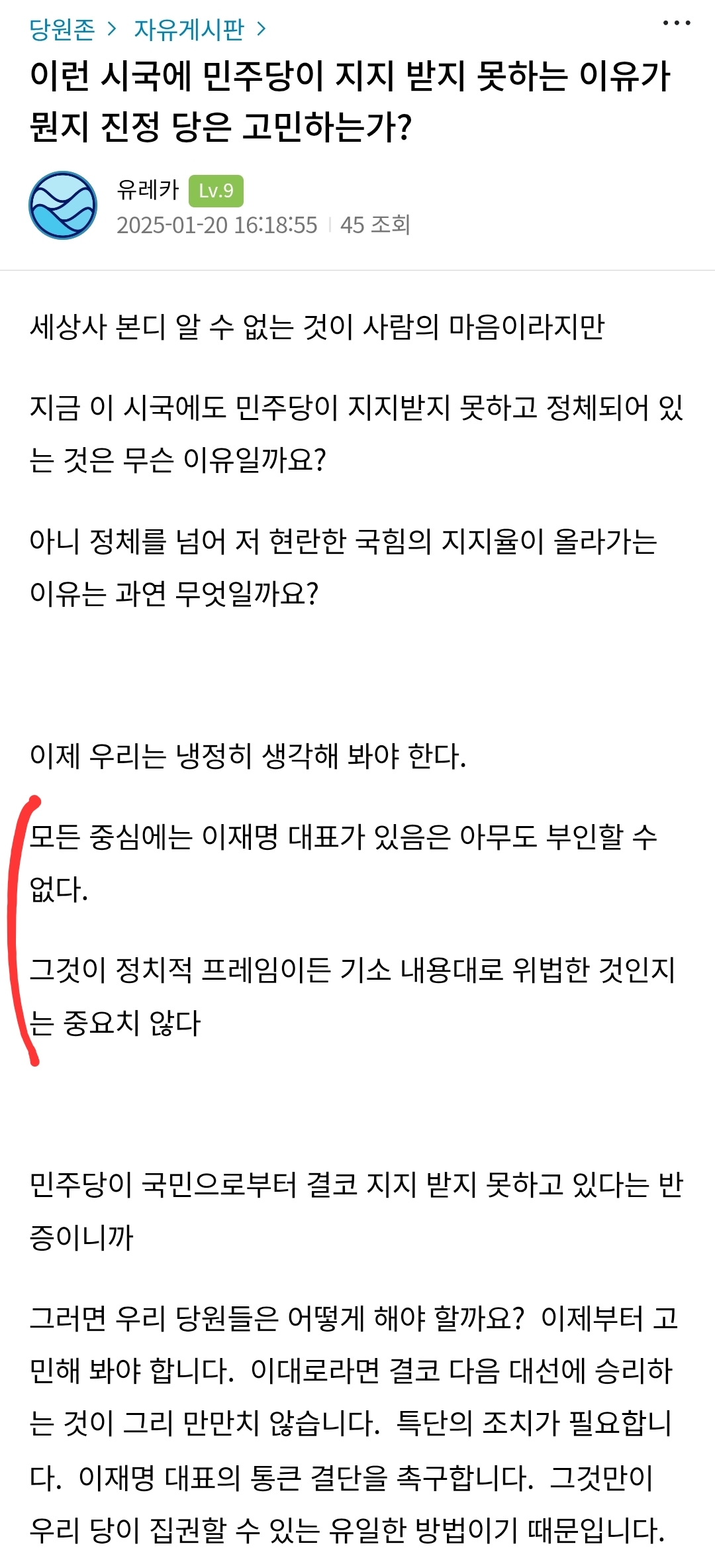Screen dimensions: 715x1568
Task: Open the 당원존 breadcrumb link
Action: (x=62, y=29)
